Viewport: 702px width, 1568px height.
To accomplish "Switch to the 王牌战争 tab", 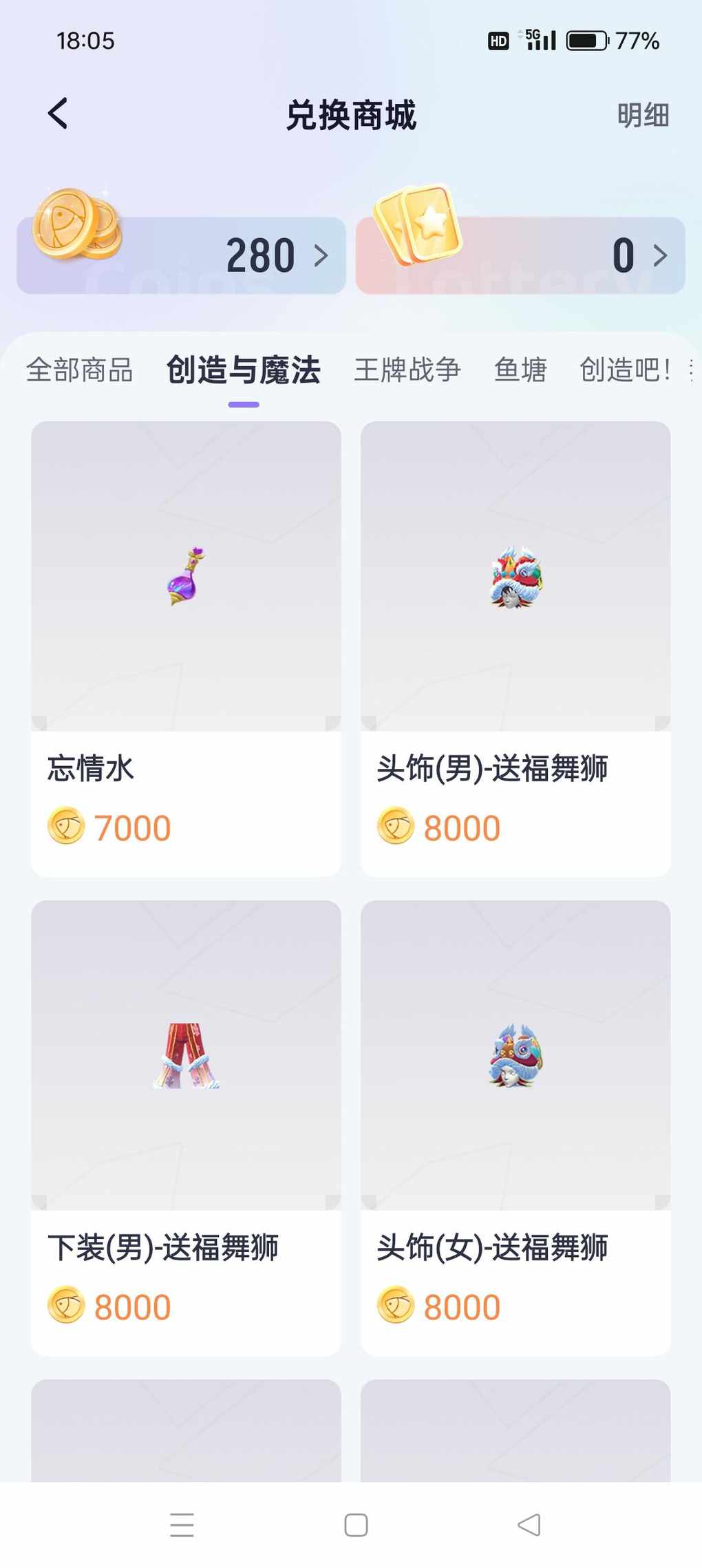I will [407, 370].
